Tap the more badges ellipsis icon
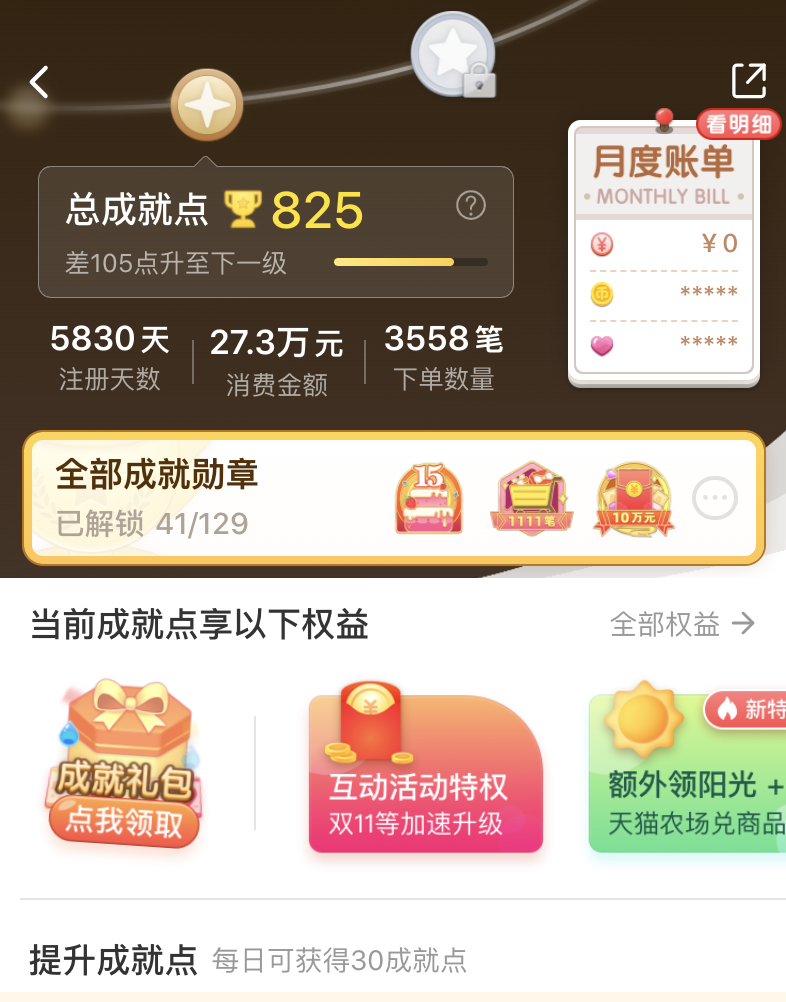 click(x=715, y=498)
